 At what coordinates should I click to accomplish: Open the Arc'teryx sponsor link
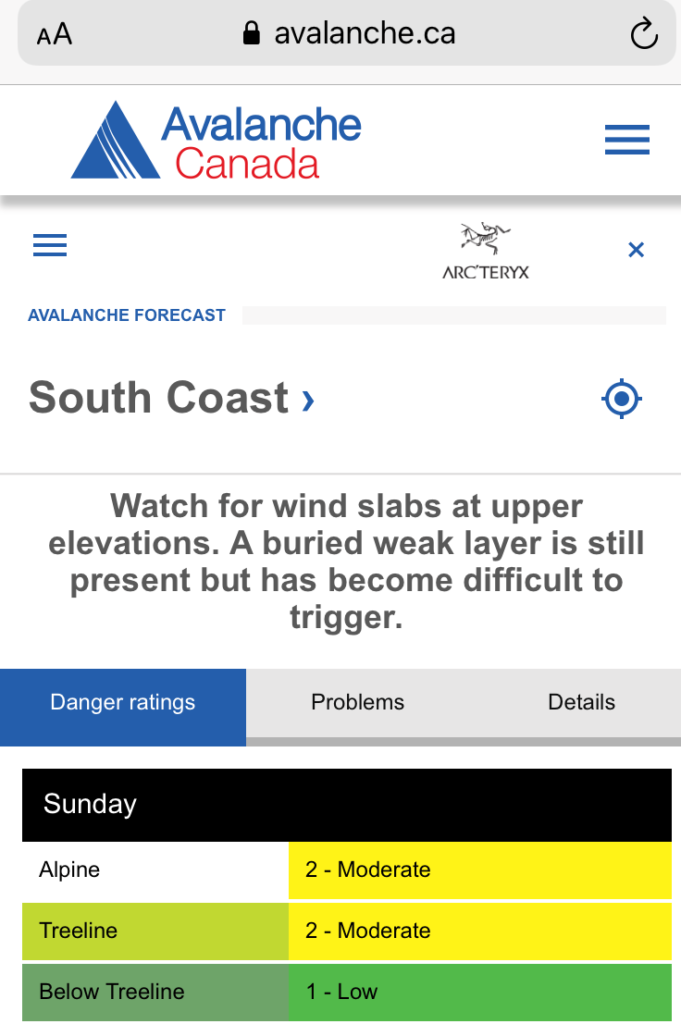tap(486, 251)
